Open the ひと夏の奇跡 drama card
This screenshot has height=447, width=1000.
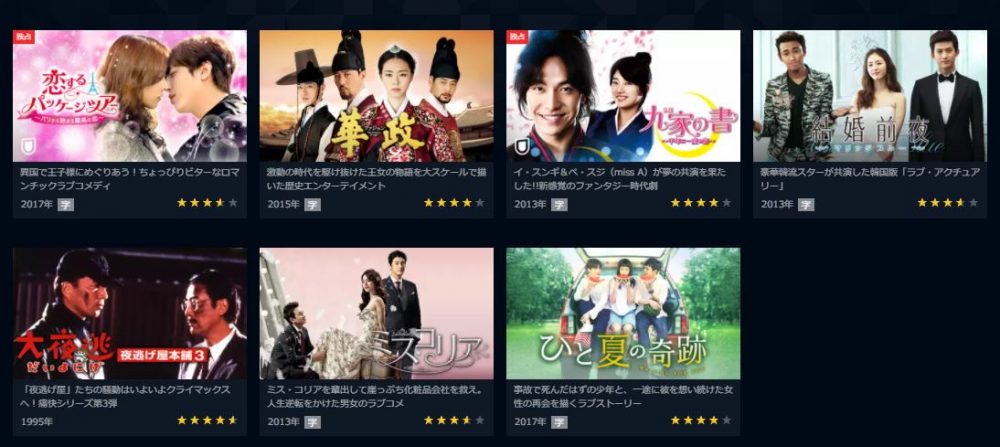[x=623, y=314]
